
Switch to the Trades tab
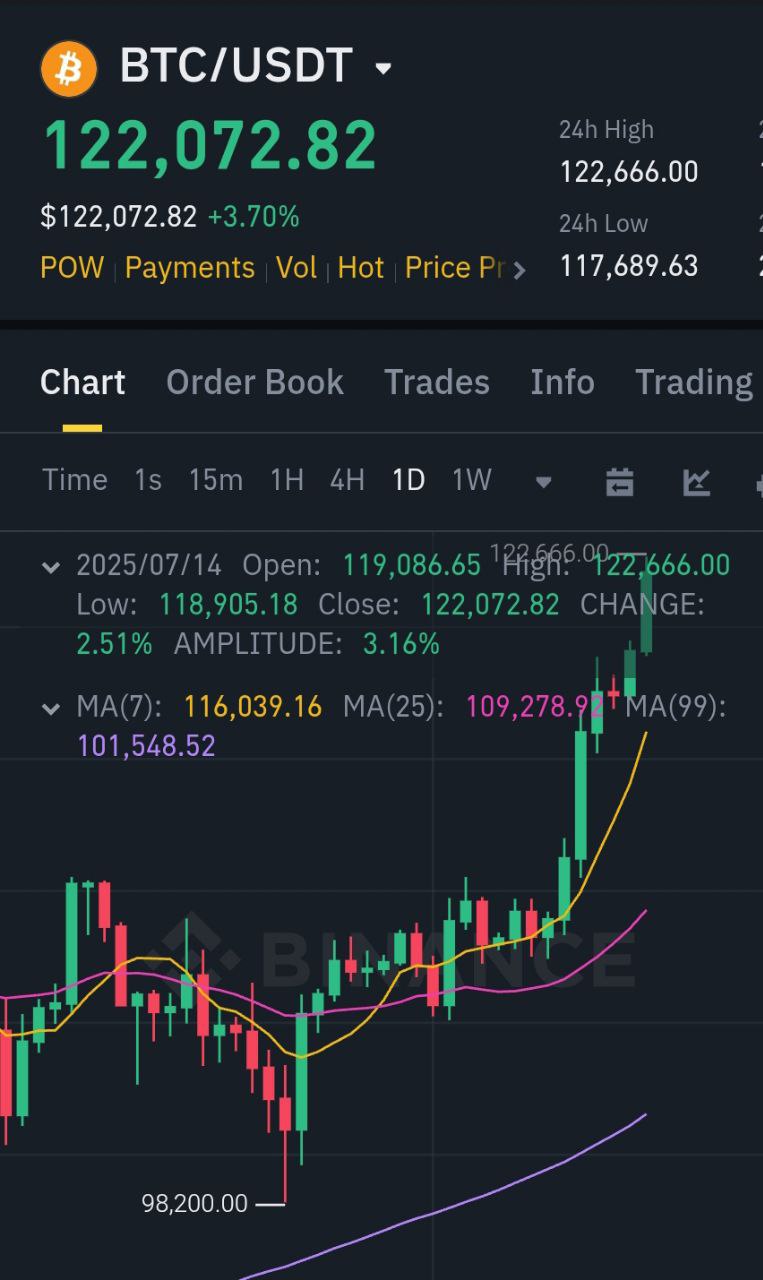tap(437, 382)
